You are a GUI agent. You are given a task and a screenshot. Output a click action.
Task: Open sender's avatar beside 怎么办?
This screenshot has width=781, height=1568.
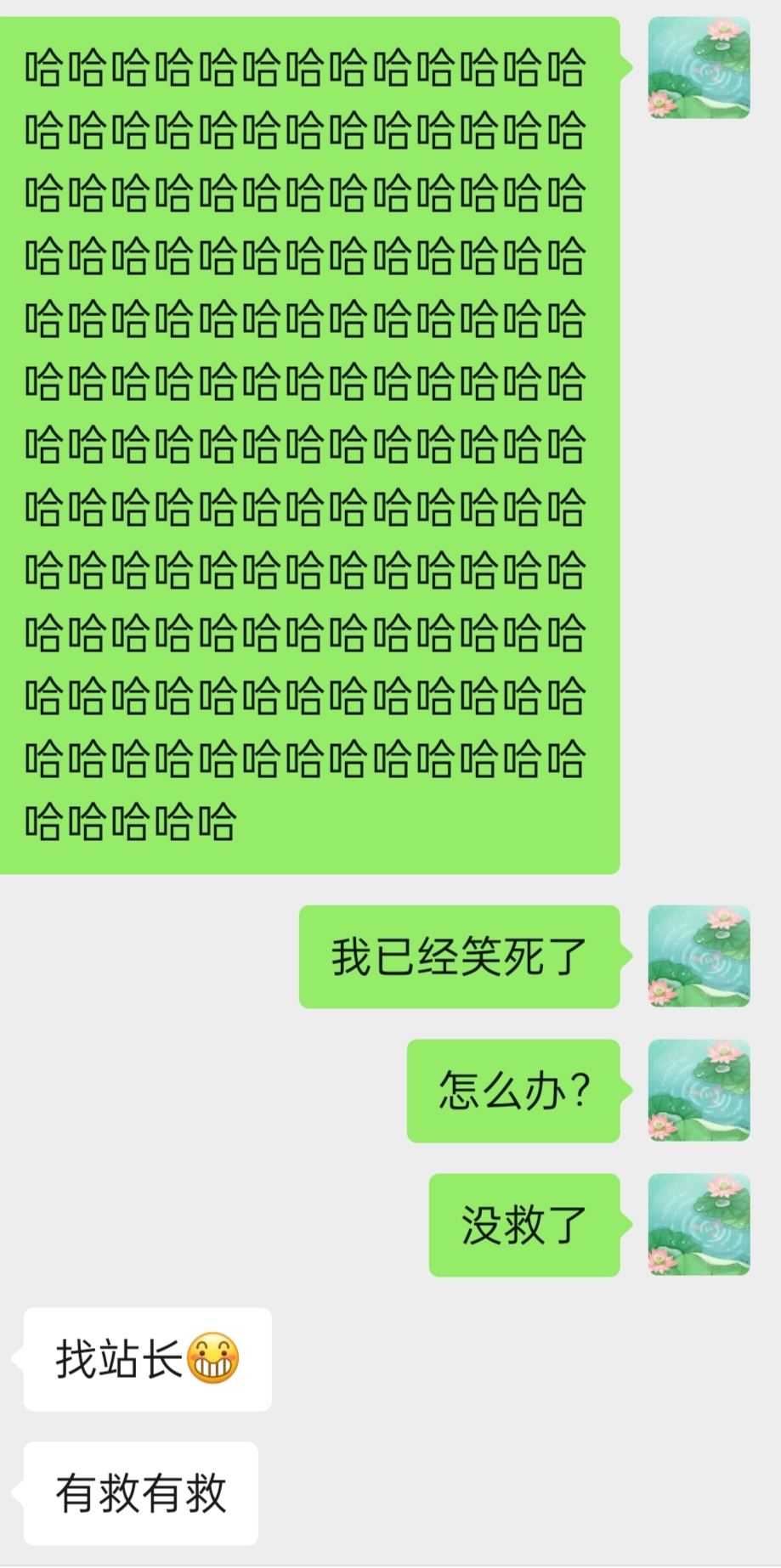[699, 1090]
